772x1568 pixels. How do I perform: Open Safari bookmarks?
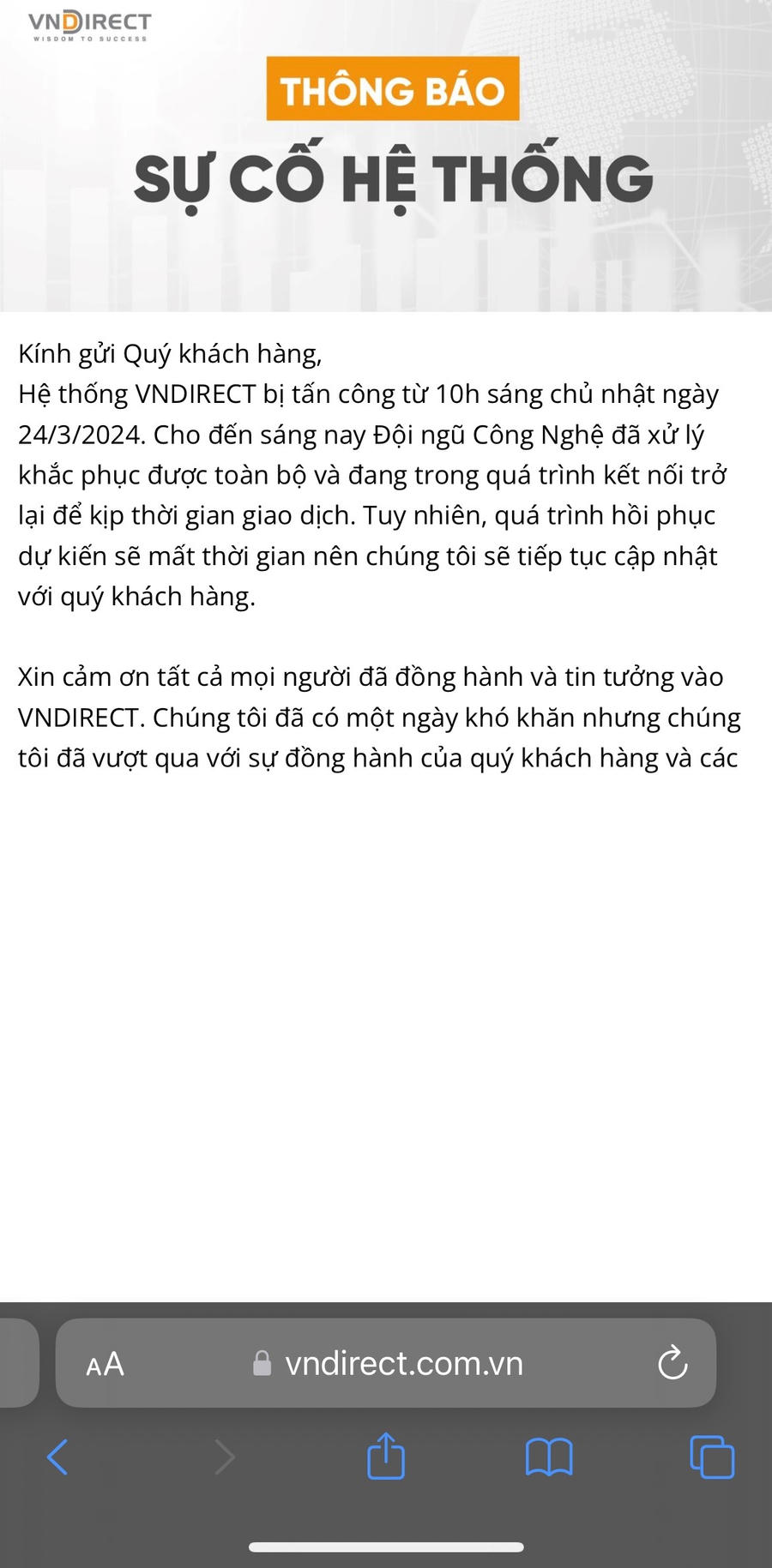click(x=549, y=1457)
